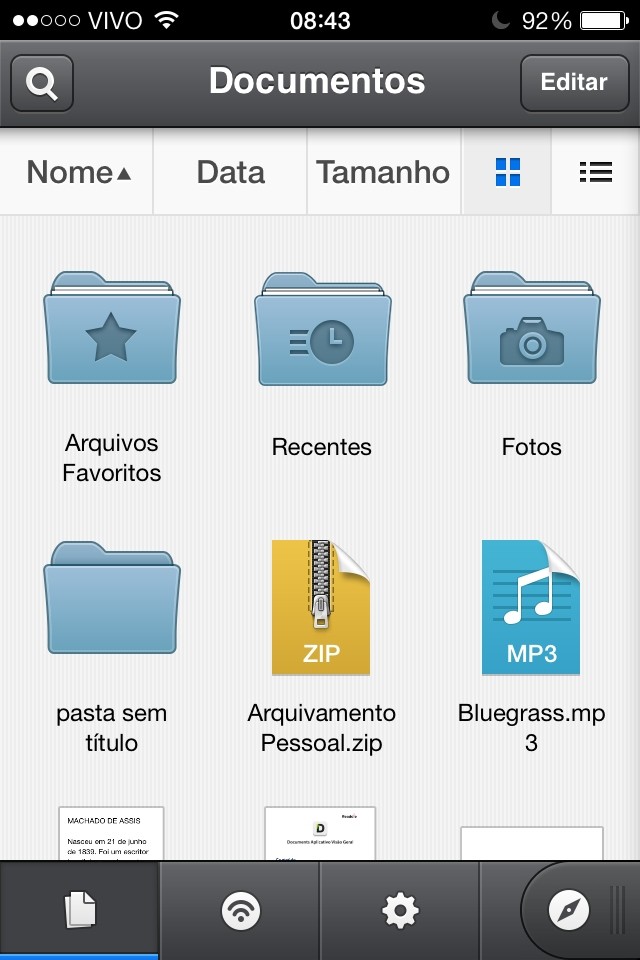The width and height of the screenshot is (640, 960).
Task: Open the Machado de Assis document
Action: click(112, 833)
